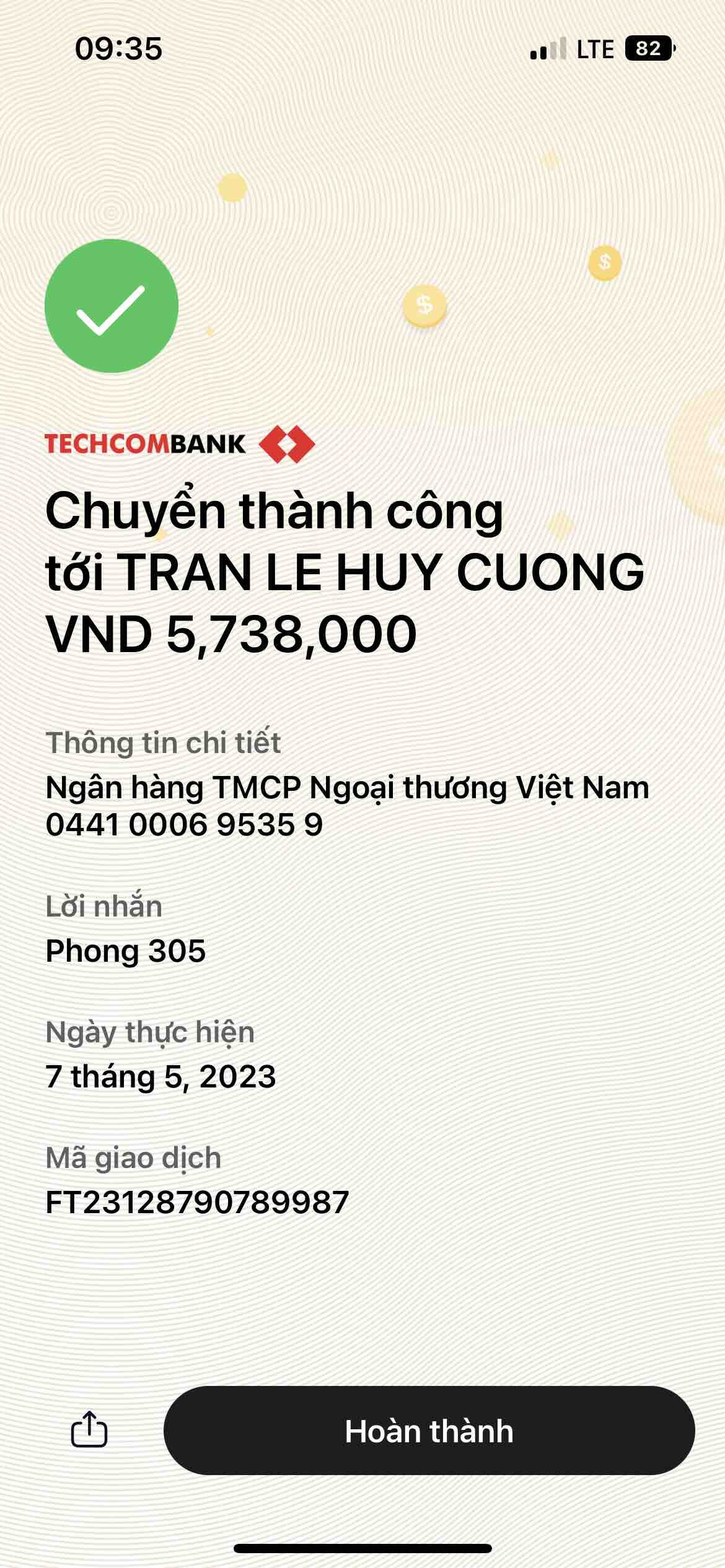The width and height of the screenshot is (725, 1568).
Task: Share the transfer receipt
Action: (x=89, y=1429)
